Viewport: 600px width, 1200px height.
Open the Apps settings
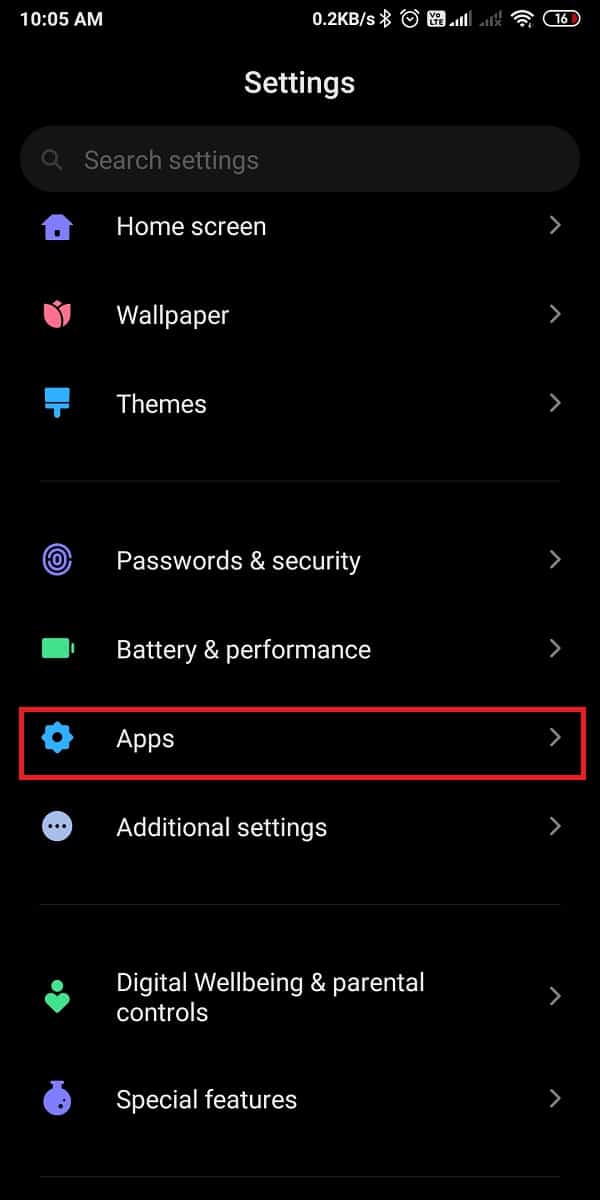tap(300, 739)
